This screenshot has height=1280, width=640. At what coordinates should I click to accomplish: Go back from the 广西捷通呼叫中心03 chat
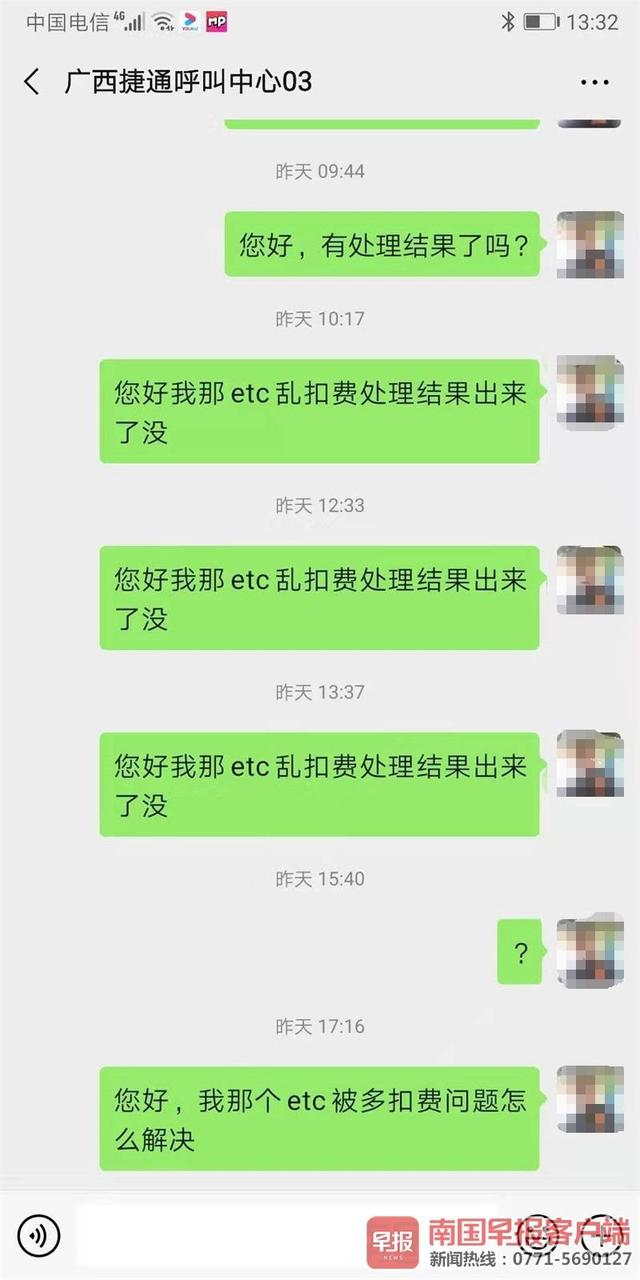pos(32,82)
